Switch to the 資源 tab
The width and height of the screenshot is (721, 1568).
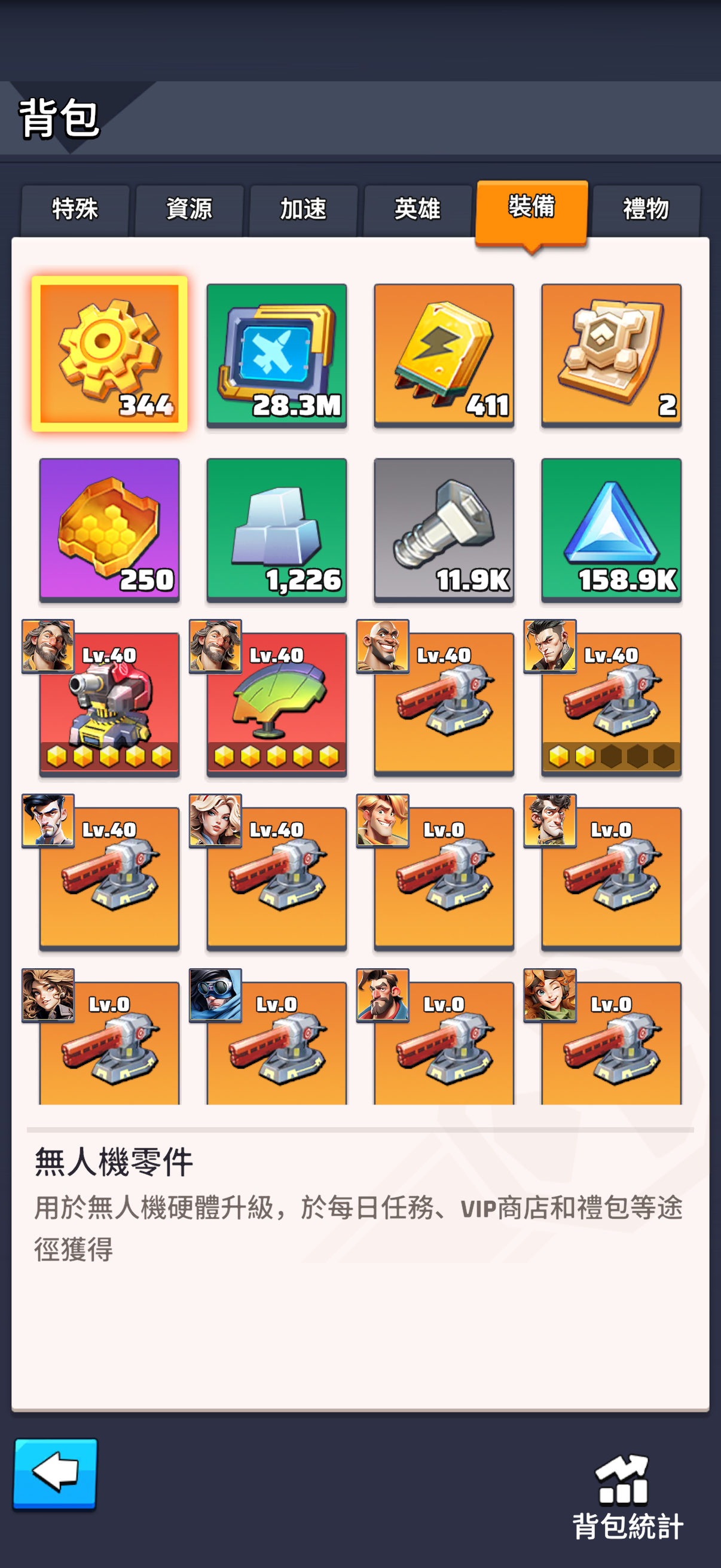pyautogui.click(x=190, y=209)
